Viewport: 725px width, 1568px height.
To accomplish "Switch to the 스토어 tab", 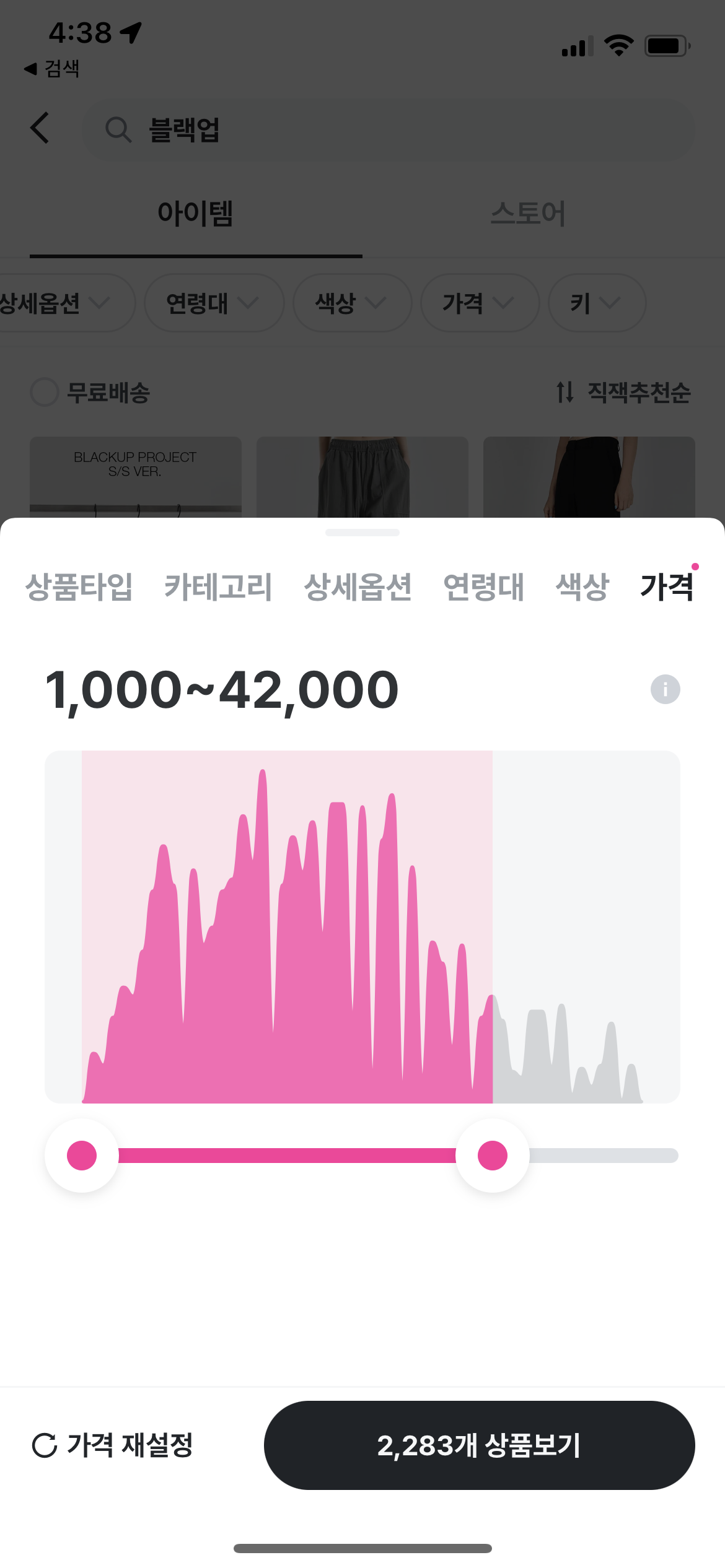I will 528,214.
